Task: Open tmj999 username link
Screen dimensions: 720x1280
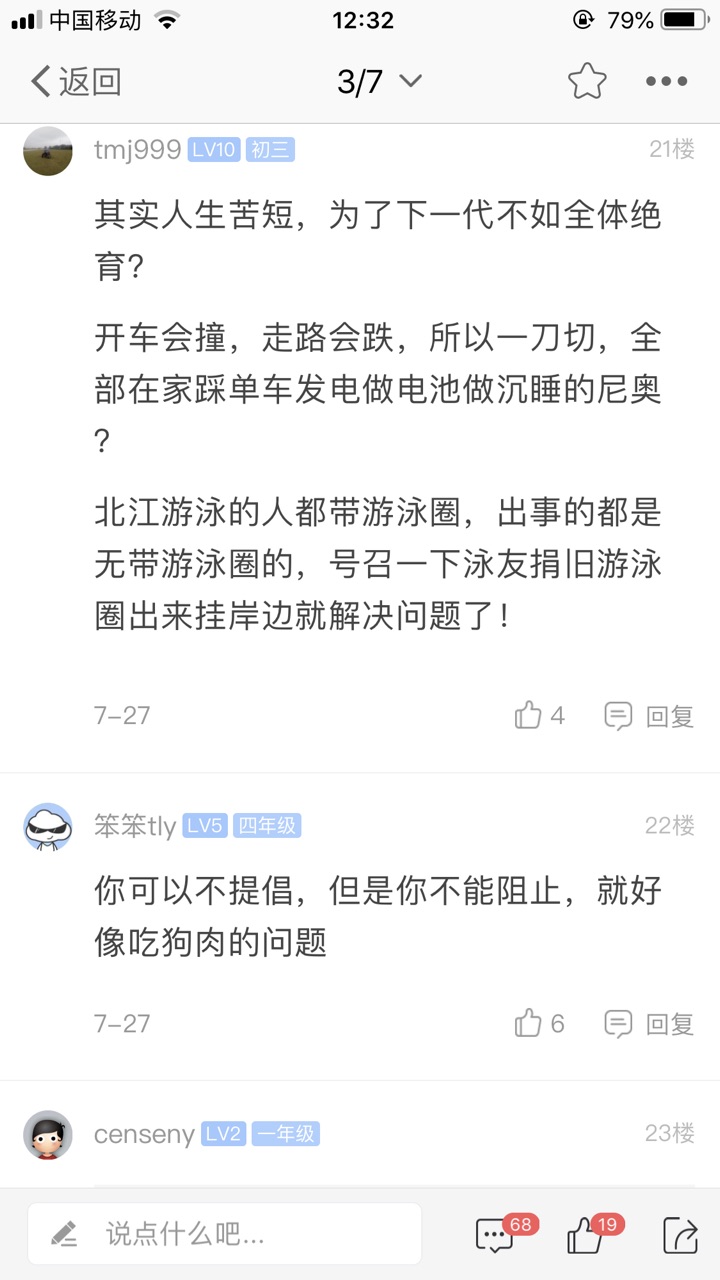Action: [137, 150]
